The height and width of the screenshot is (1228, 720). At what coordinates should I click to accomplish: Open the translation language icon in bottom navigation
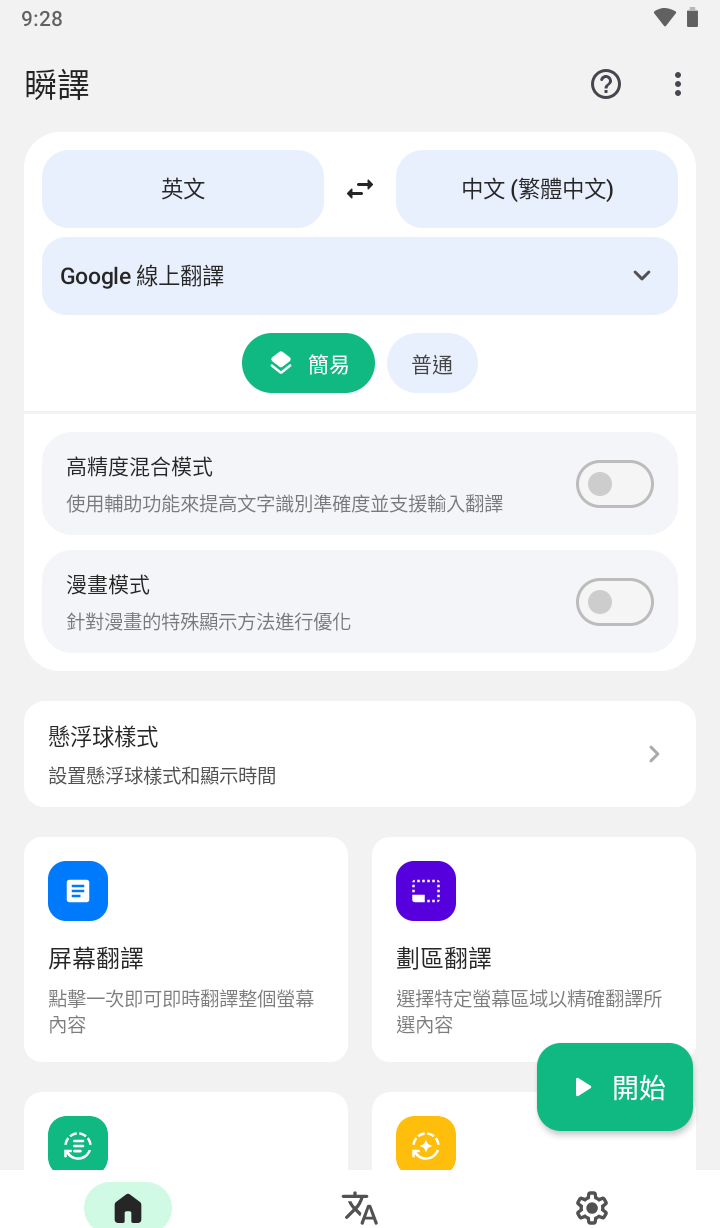(x=359, y=1207)
